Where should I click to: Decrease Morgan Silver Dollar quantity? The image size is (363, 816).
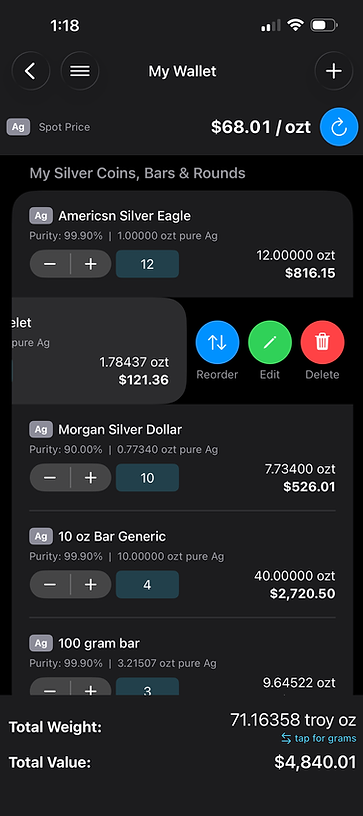click(50, 477)
